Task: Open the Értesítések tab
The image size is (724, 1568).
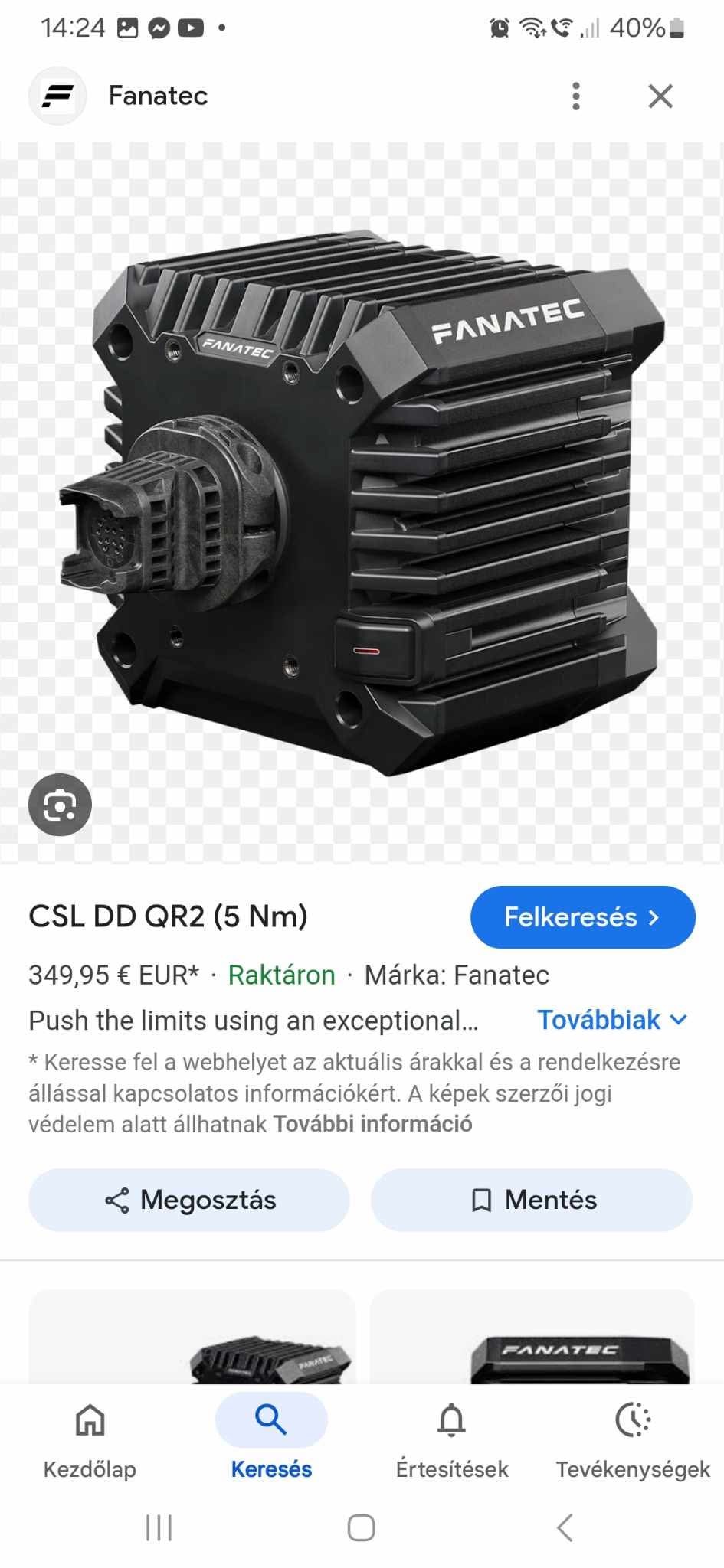Action: [x=451, y=1436]
